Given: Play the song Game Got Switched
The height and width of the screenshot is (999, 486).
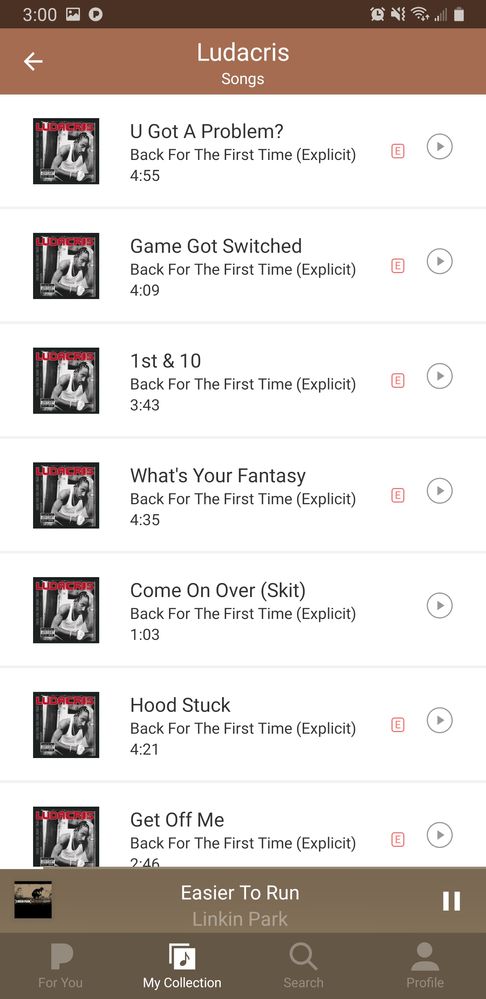Looking at the screenshot, I should [x=440, y=261].
